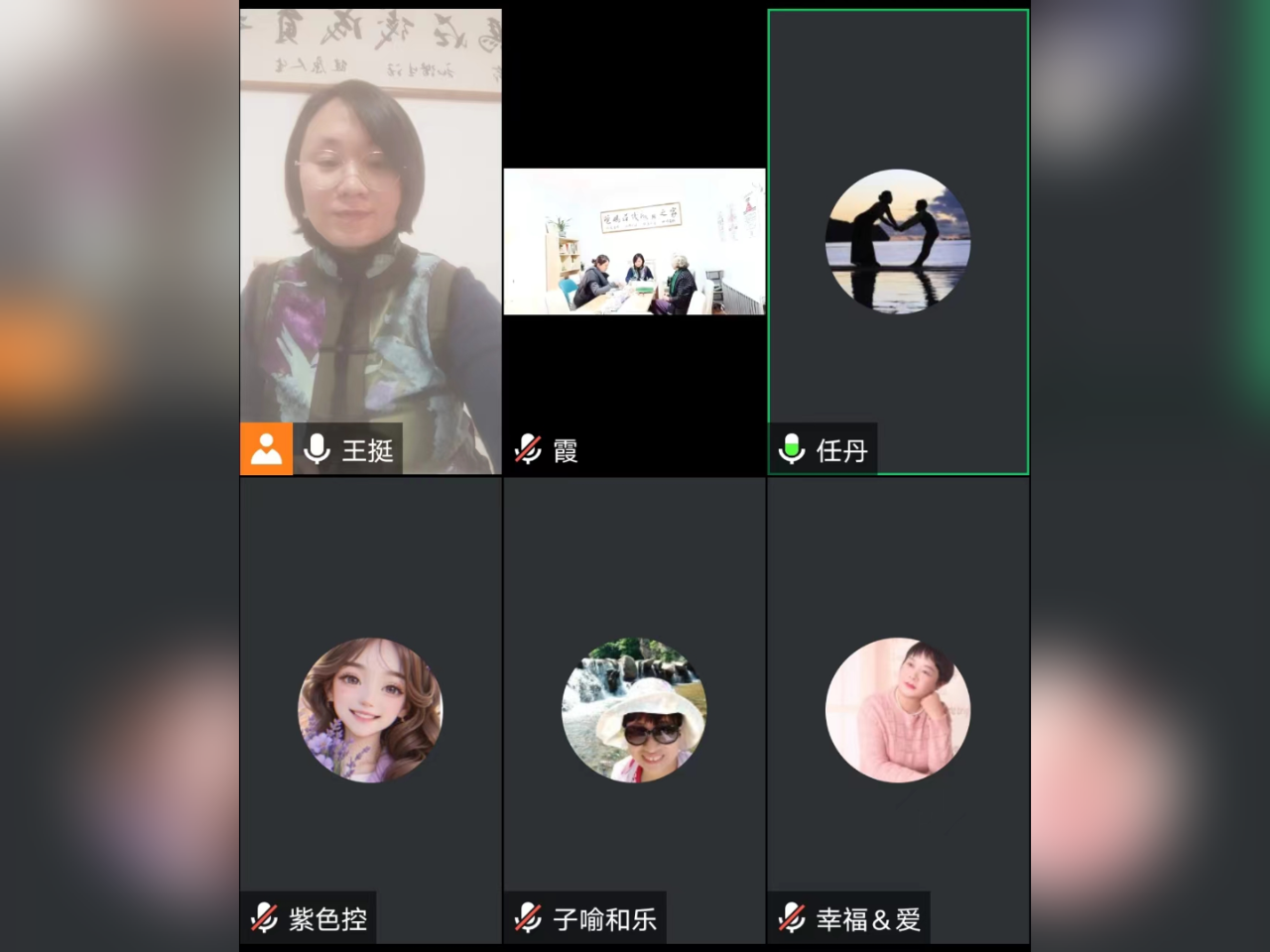Open 紫色控's participant tile

370,710
